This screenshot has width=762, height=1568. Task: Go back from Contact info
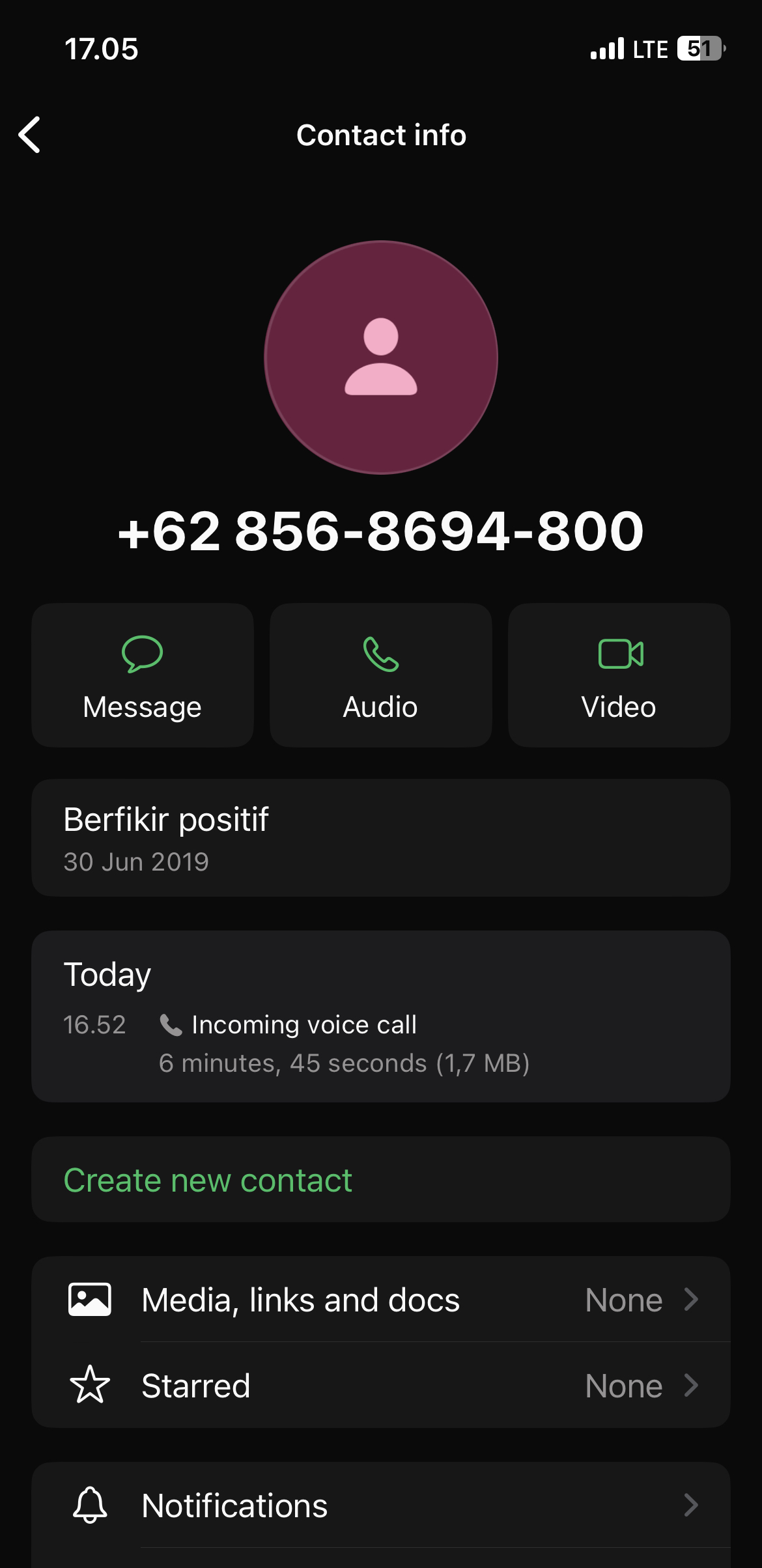click(30, 135)
